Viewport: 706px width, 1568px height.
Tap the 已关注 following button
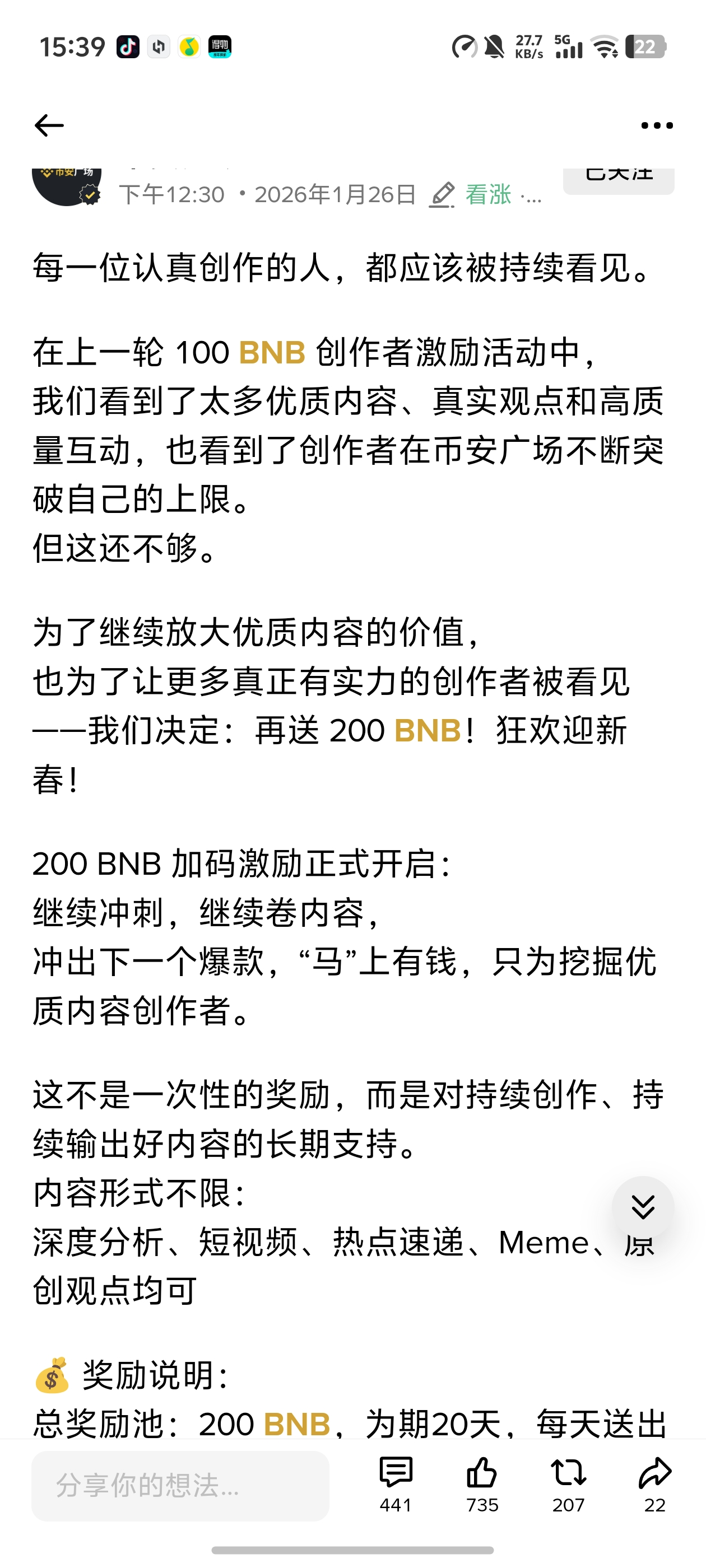click(618, 180)
